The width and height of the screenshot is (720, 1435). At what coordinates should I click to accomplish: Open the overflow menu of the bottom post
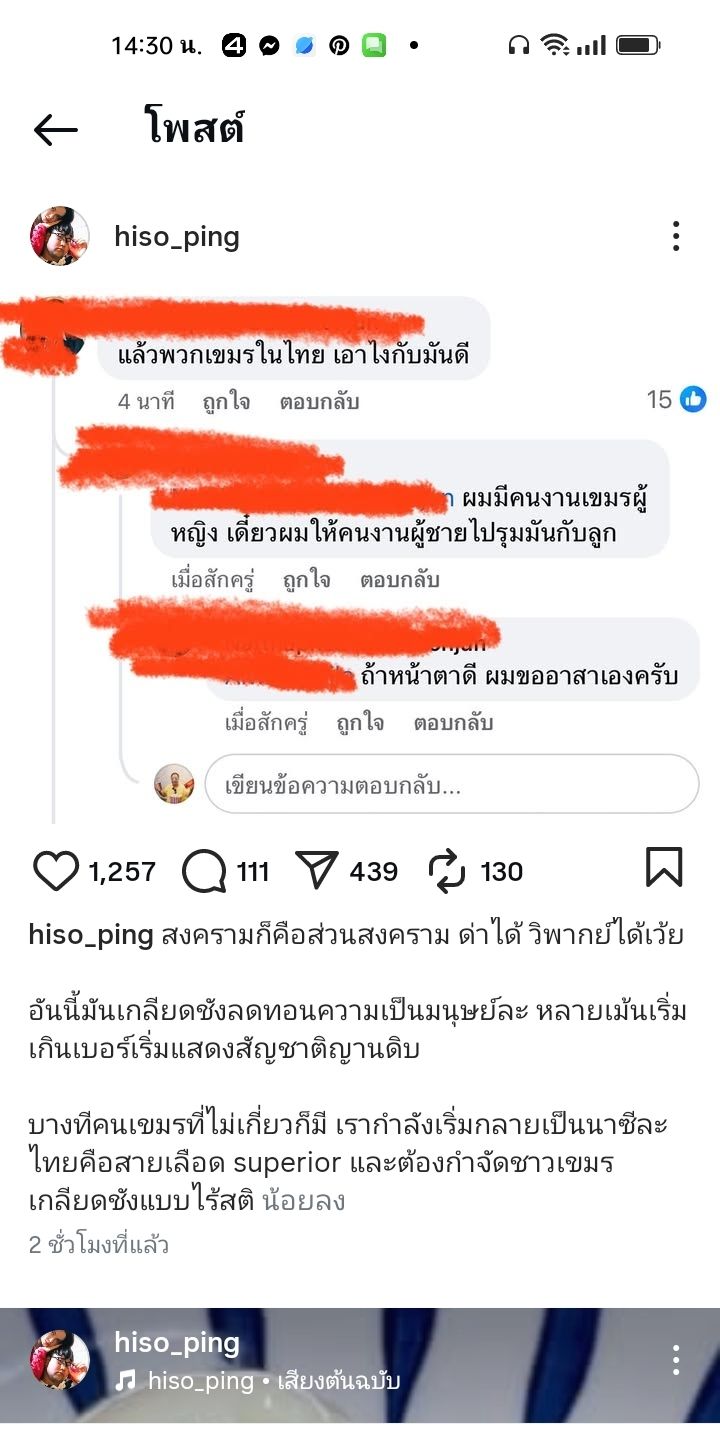pos(676,1360)
